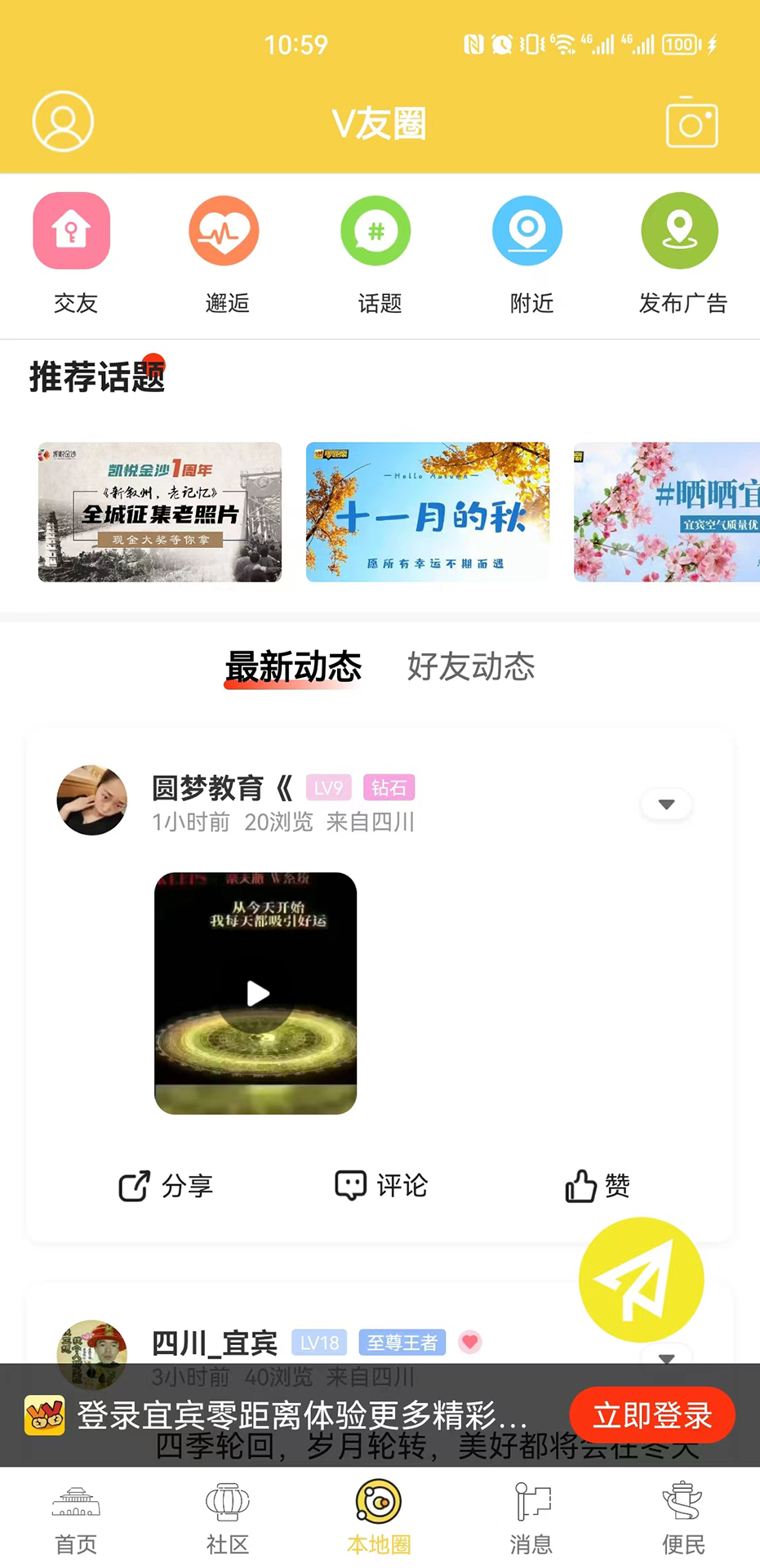760x1568 pixels.
Task: Play the video in 圆梦教育's post
Action: pos(255,994)
